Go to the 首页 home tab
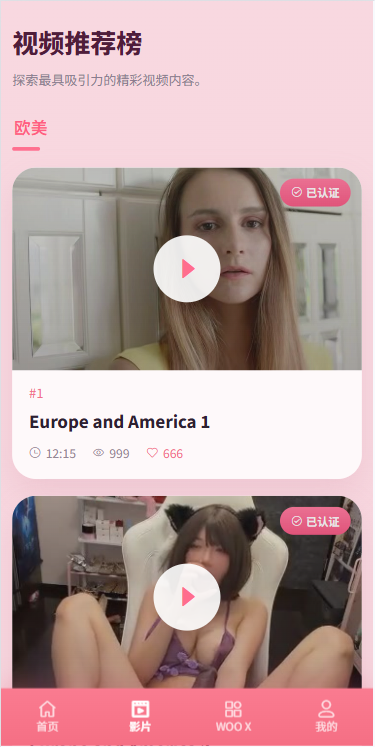 (x=47, y=717)
